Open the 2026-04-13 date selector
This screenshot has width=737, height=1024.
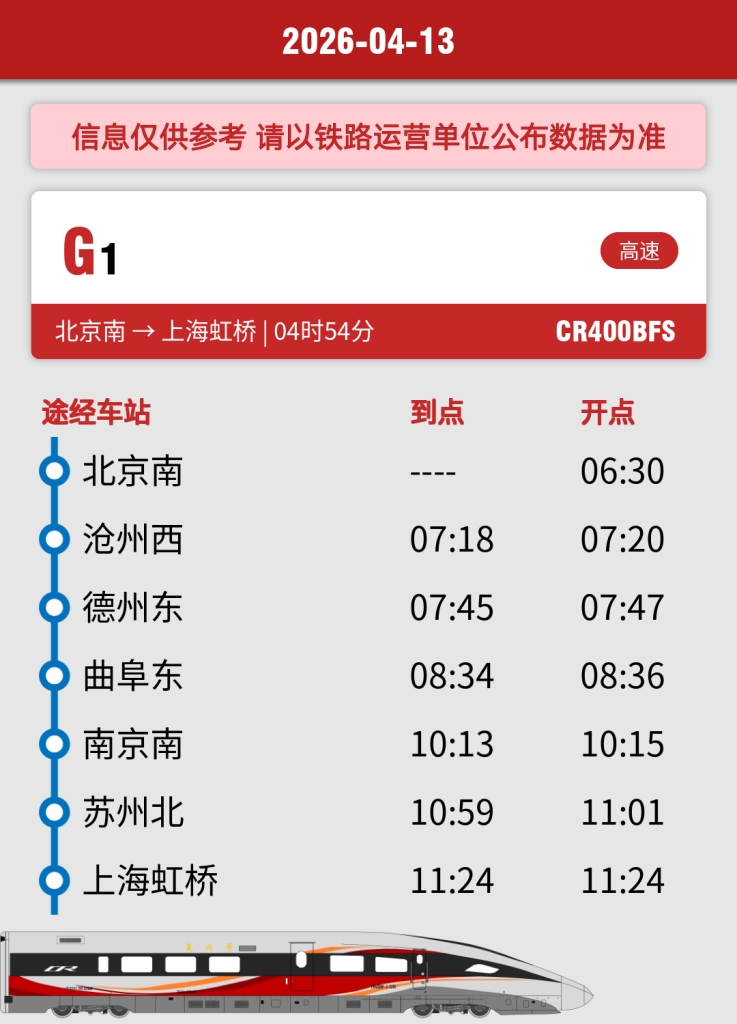click(x=368, y=41)
